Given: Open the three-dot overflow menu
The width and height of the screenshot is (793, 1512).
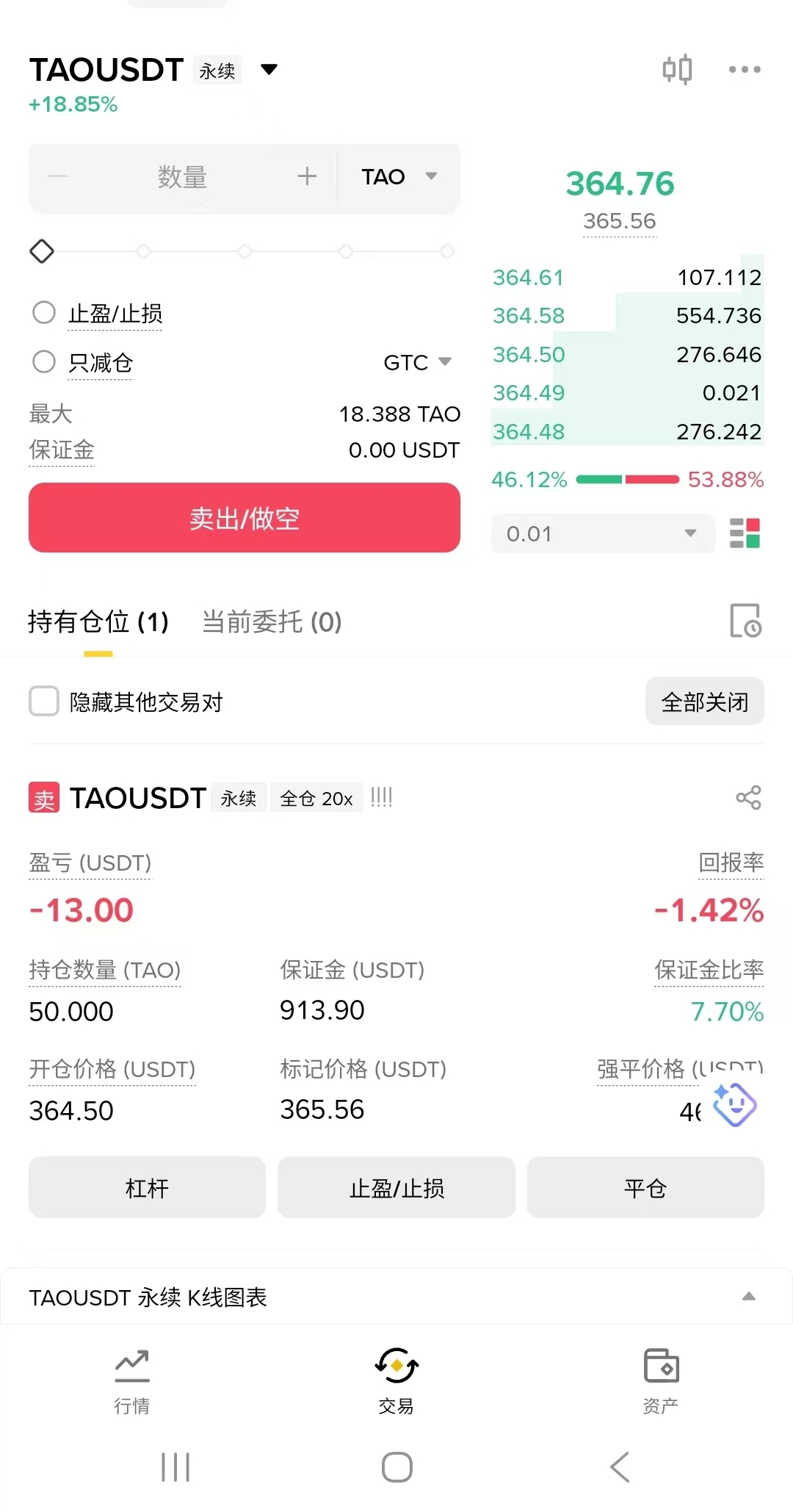Looking at the screenshot, I should coord(744,70).
